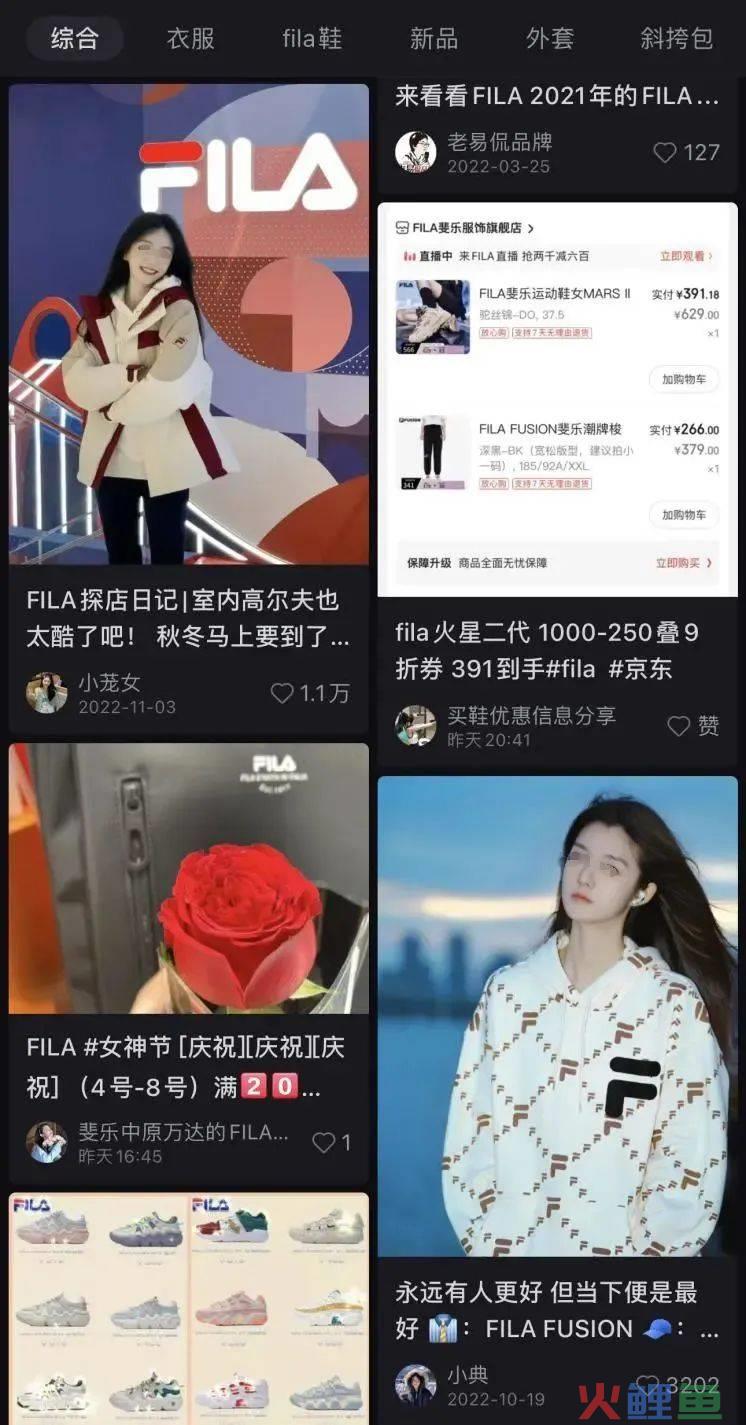Open the red rose 女神节 post
Screen dimensions: 746x1425
[189, 878]
